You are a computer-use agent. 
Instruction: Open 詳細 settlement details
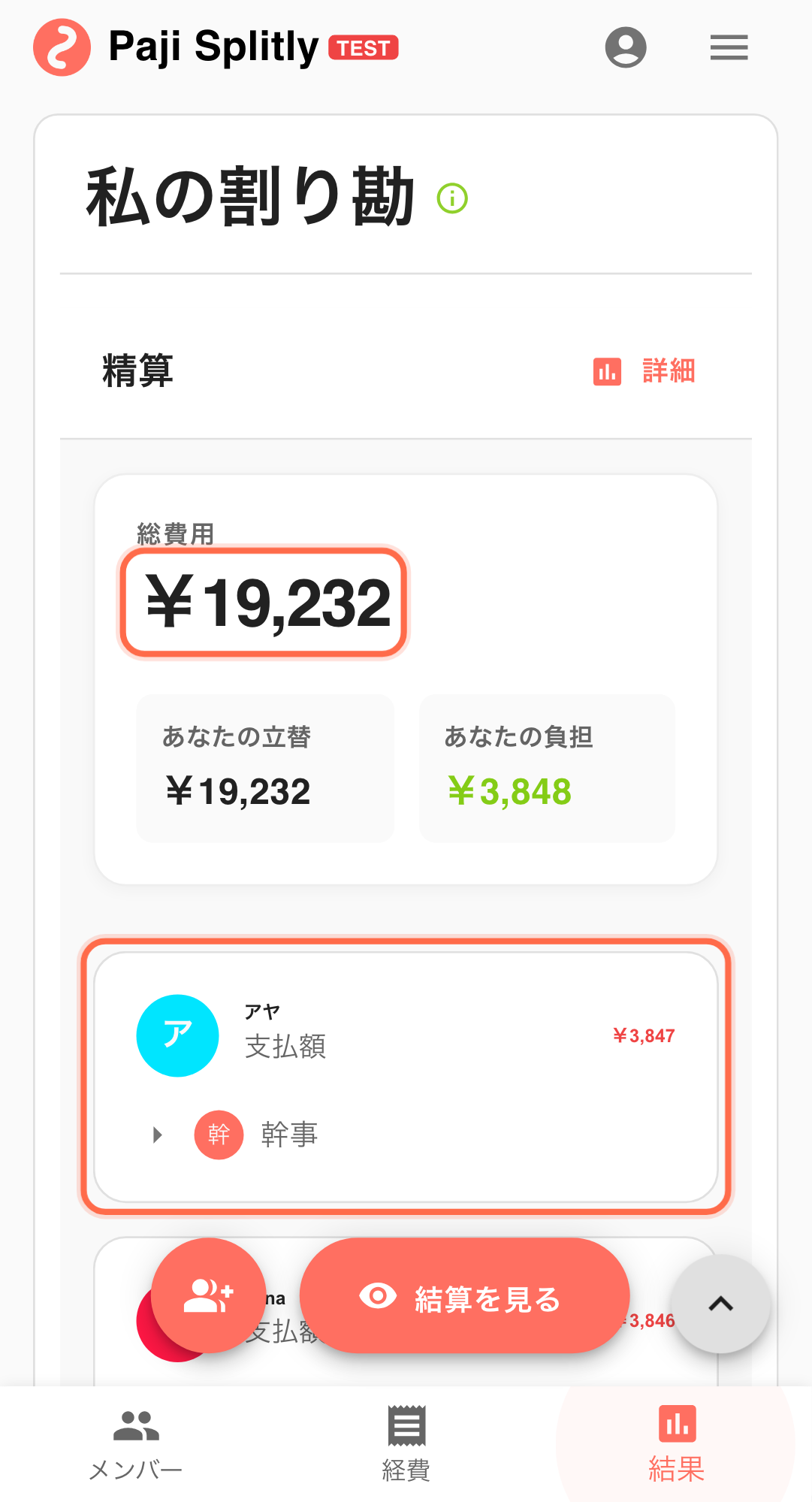tap(644, 371)
